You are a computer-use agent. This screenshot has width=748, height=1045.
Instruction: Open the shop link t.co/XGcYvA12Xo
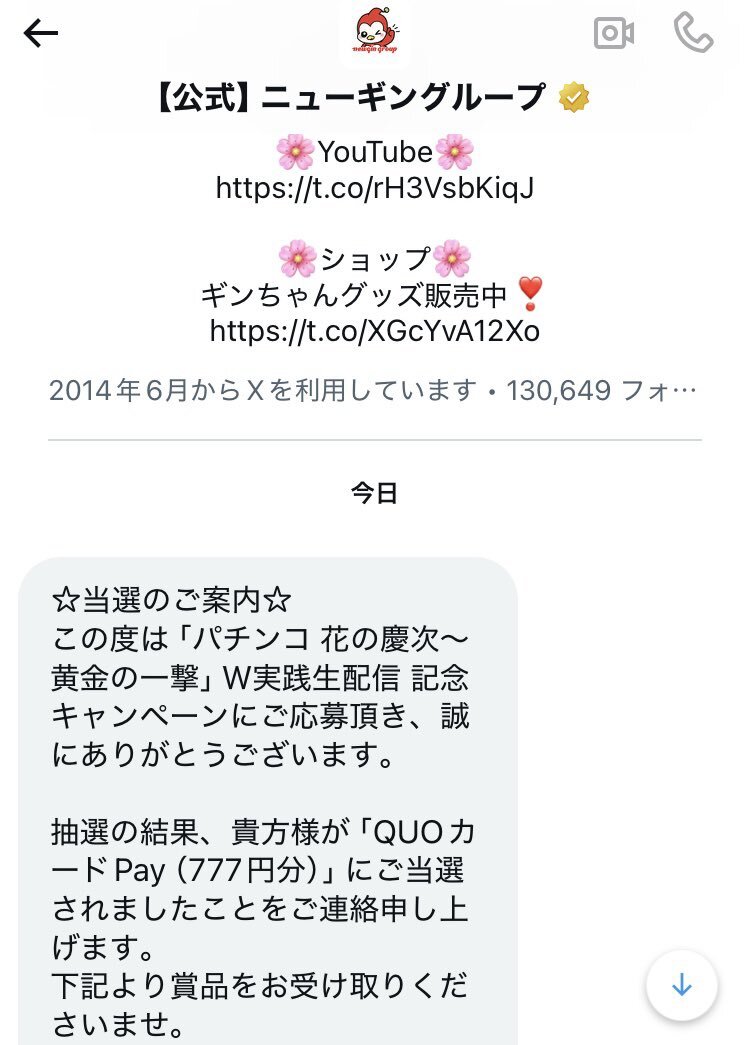pos(374,331)
